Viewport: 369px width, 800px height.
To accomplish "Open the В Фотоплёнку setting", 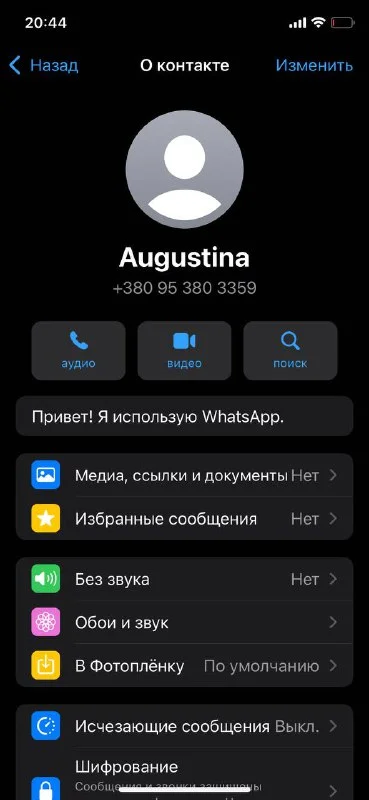I will [184, 666].
